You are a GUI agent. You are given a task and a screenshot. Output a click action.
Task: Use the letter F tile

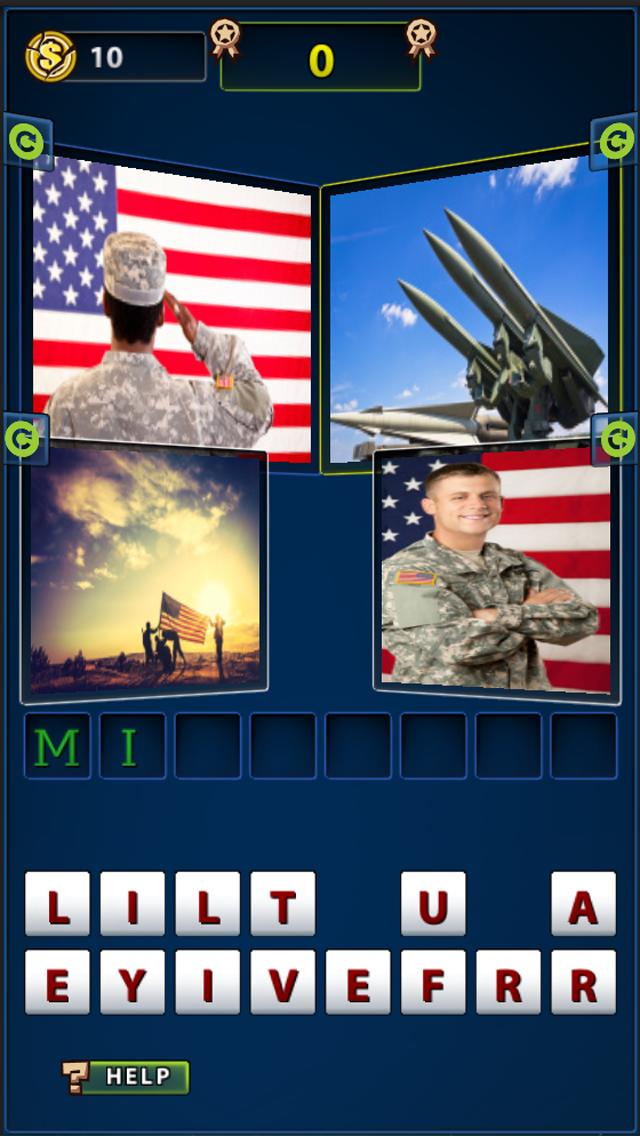tap(433, 982)
